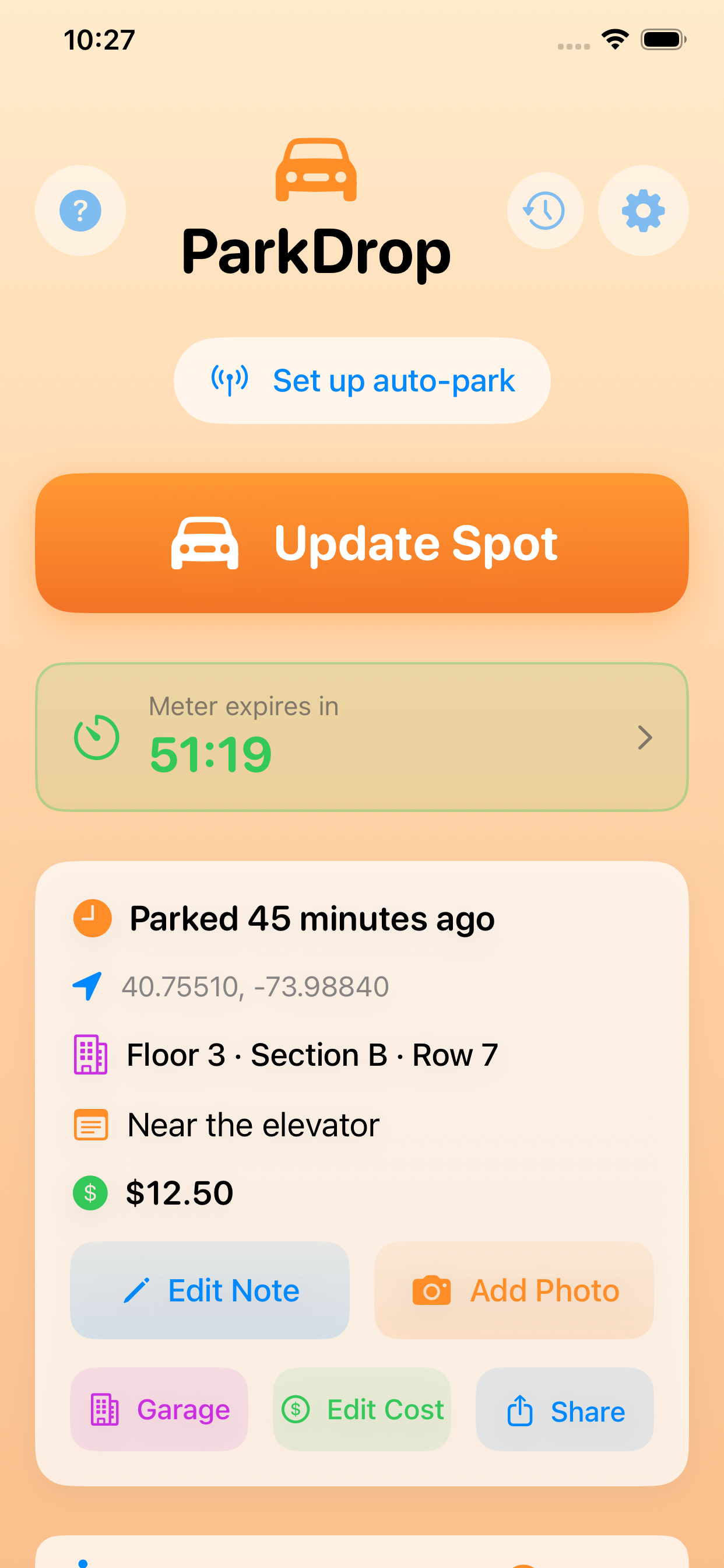This screenshot has width=724, height=1568.
Task: Tap the navigation arrow beside coordinates
Action: click(x=87, y=986)
